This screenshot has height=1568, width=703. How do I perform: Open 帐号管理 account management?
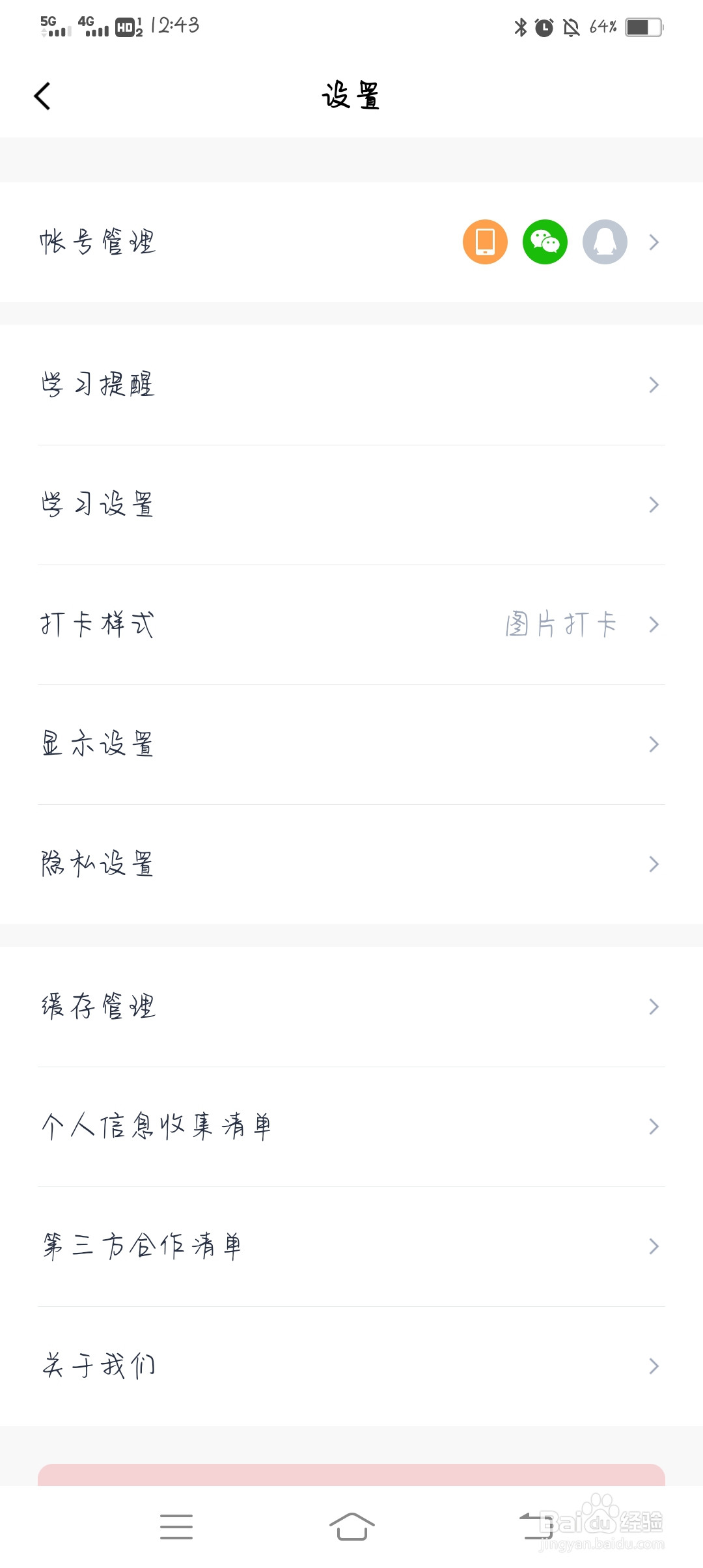tap(351, 242)
